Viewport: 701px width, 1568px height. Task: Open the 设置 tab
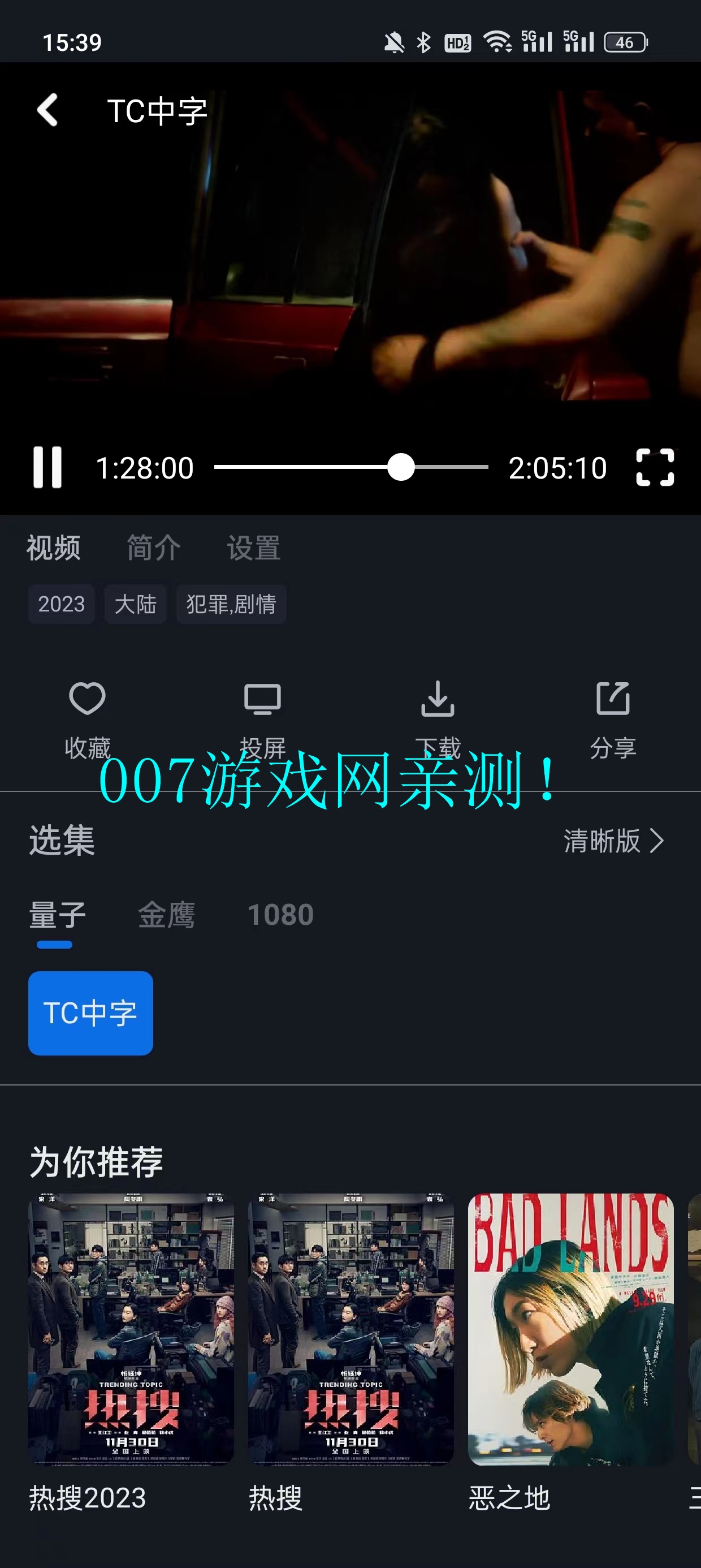point(253,547)
